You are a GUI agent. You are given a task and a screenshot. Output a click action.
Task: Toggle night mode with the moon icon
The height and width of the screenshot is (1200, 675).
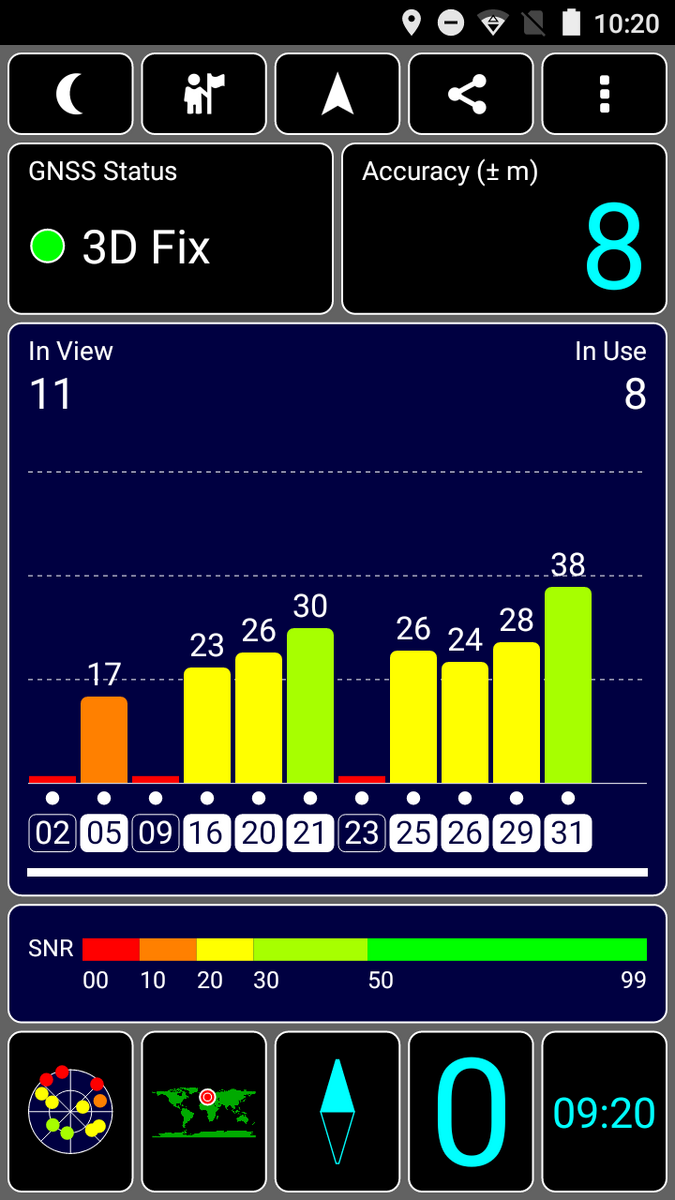70,94
